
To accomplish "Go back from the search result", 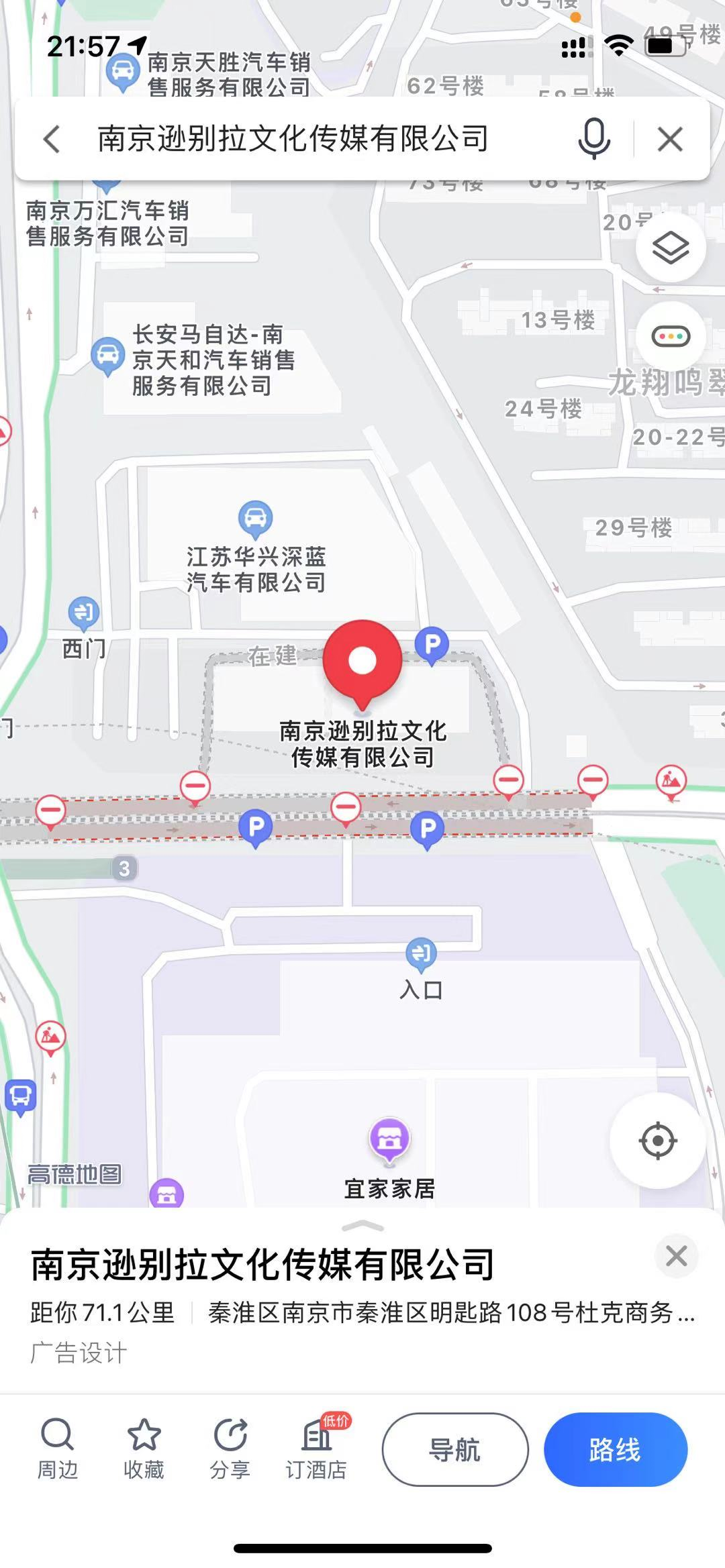I will [x=52, y=140].
